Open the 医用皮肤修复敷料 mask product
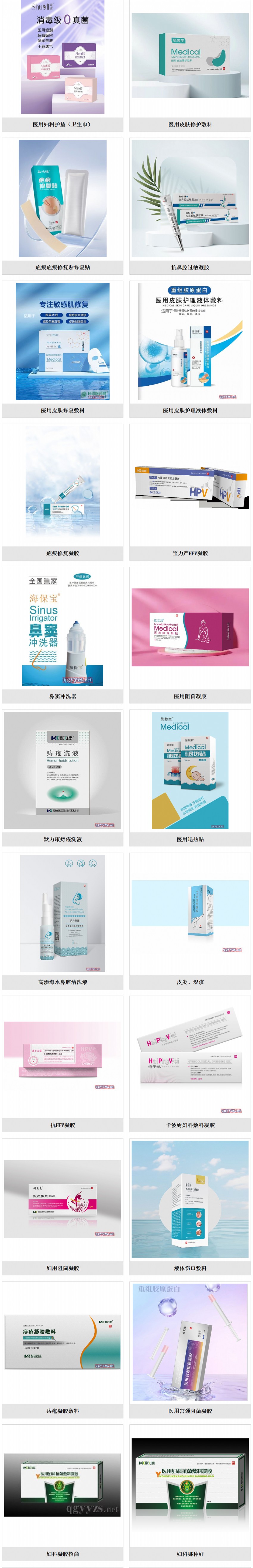The image size is (253, 1568). click(x=63, y=342)
